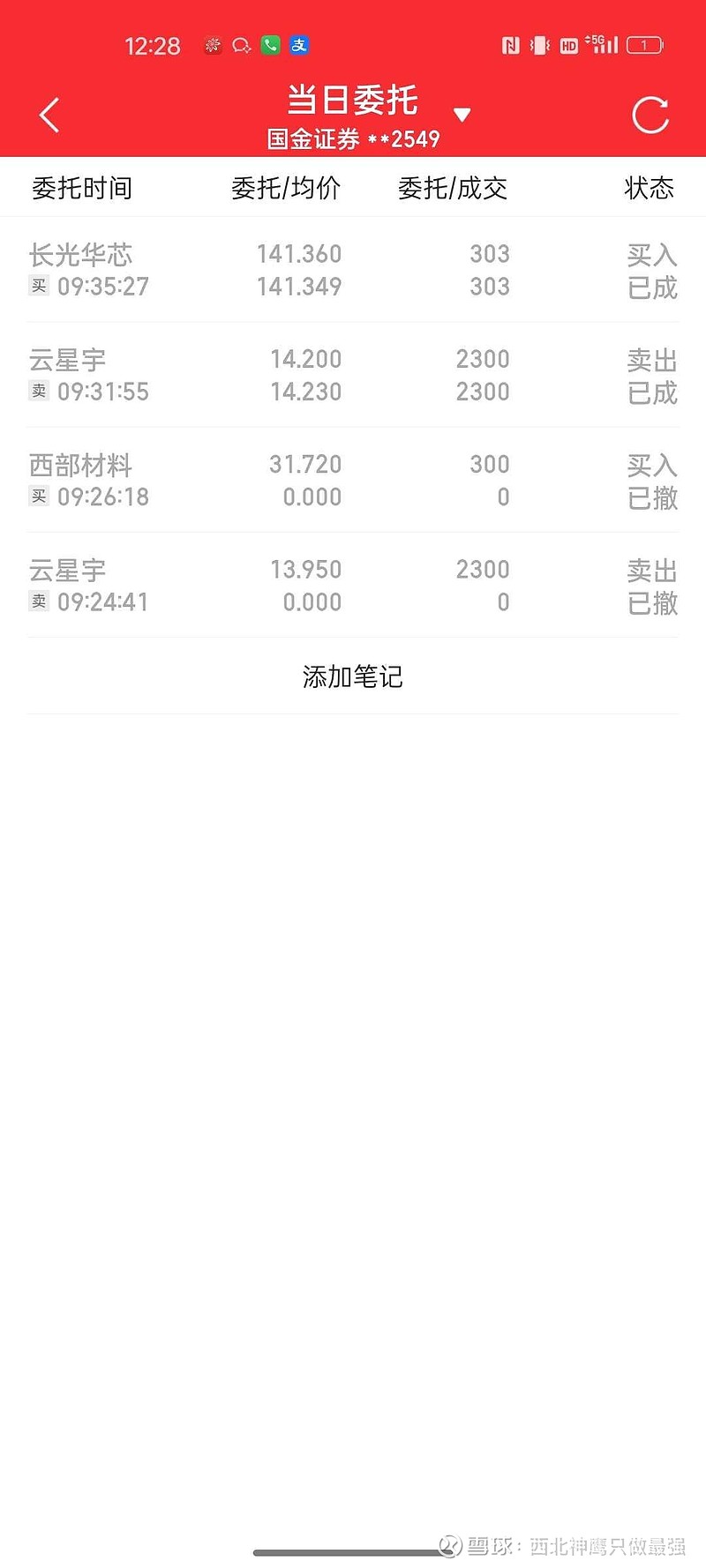
Task: Open the WeChat notification icon in status bar
Action: coord(240,45)
